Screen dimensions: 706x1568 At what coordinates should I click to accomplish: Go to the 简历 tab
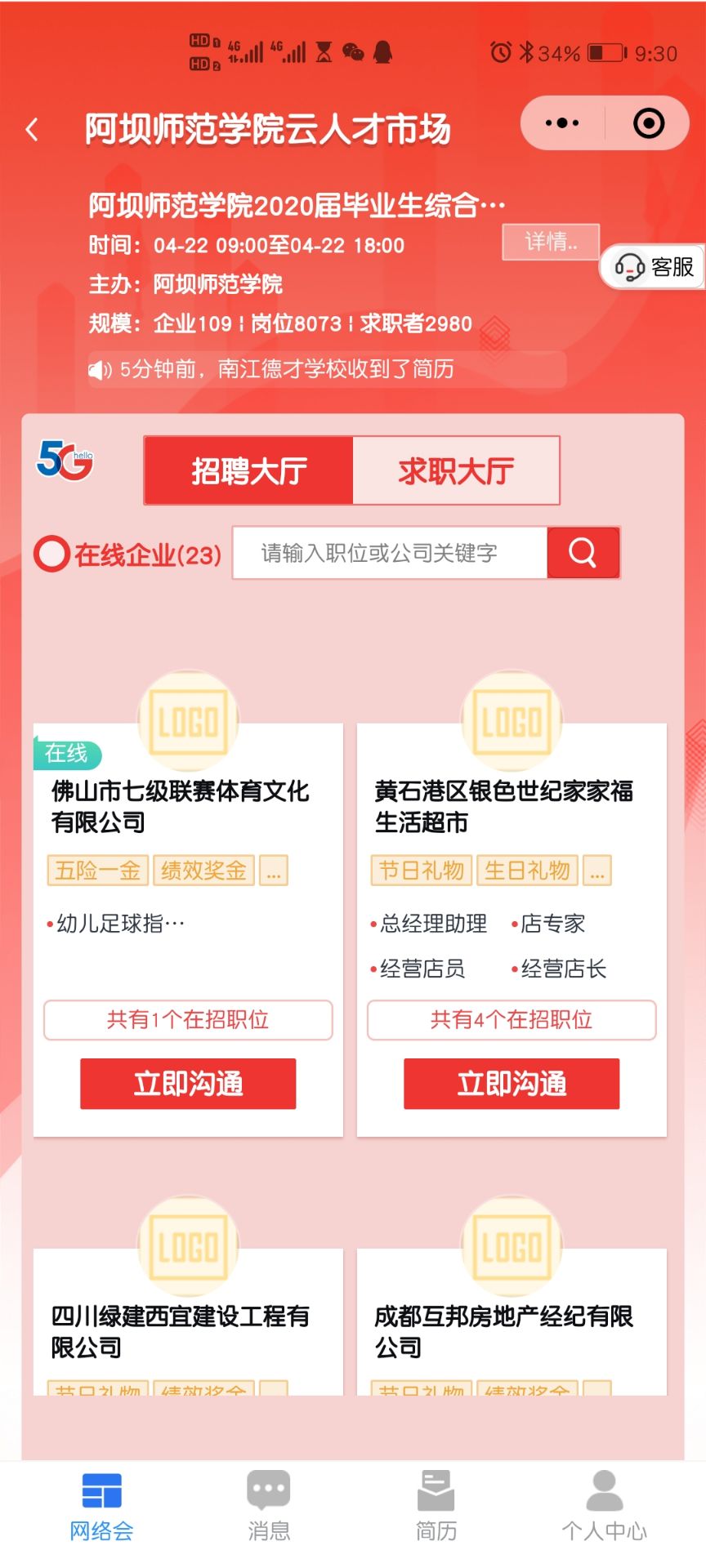[x=436, y=1507]
